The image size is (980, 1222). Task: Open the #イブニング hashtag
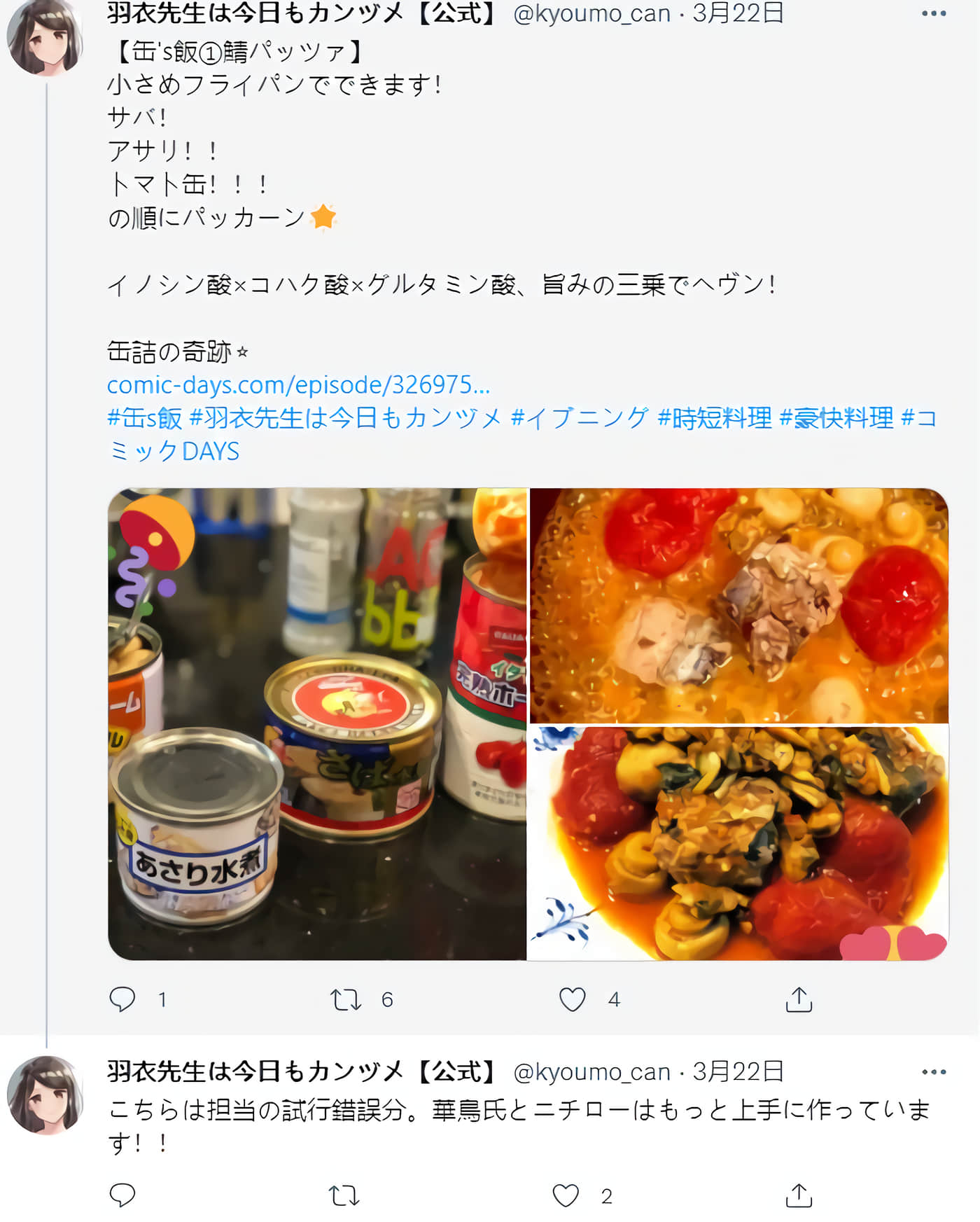(x=580, y=418)
